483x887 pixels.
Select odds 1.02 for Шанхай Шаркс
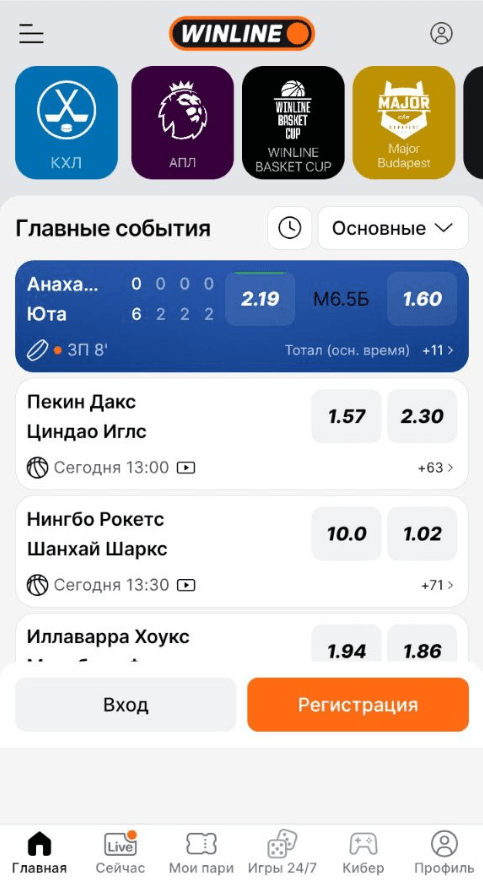[422, 533]
